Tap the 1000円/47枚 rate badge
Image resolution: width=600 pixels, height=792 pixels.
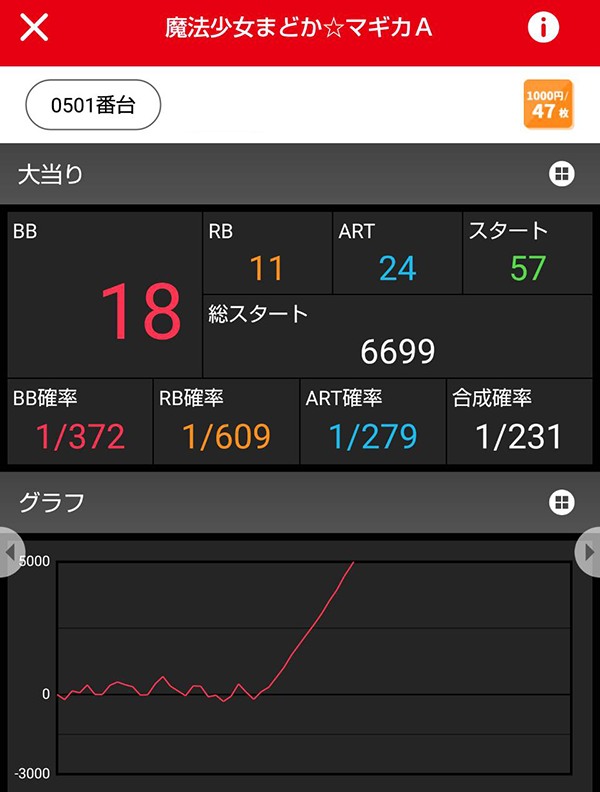pos(549,105)
